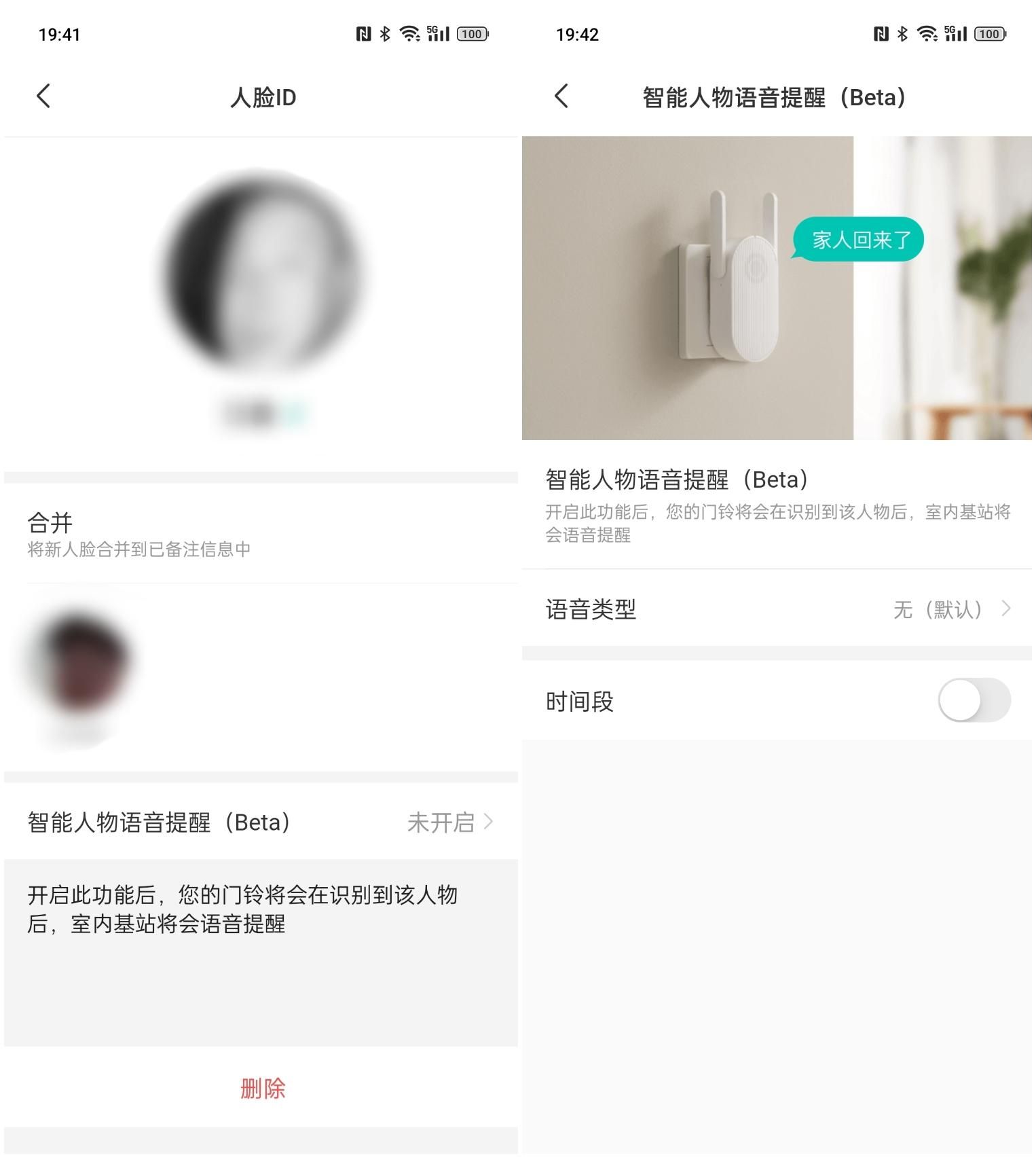This screenshot has height=1158, width=1036.
Task: Select the 智能人物语音提醒（Beta）section header
Action: tap(676, 482)
